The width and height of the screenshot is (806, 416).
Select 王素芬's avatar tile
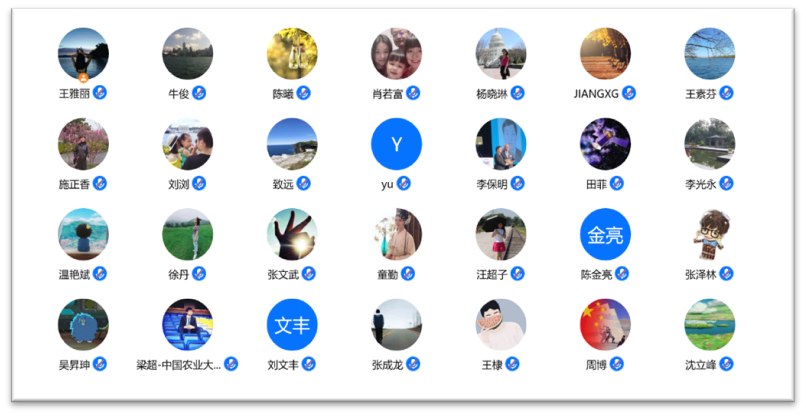click(x=710, y=54)
